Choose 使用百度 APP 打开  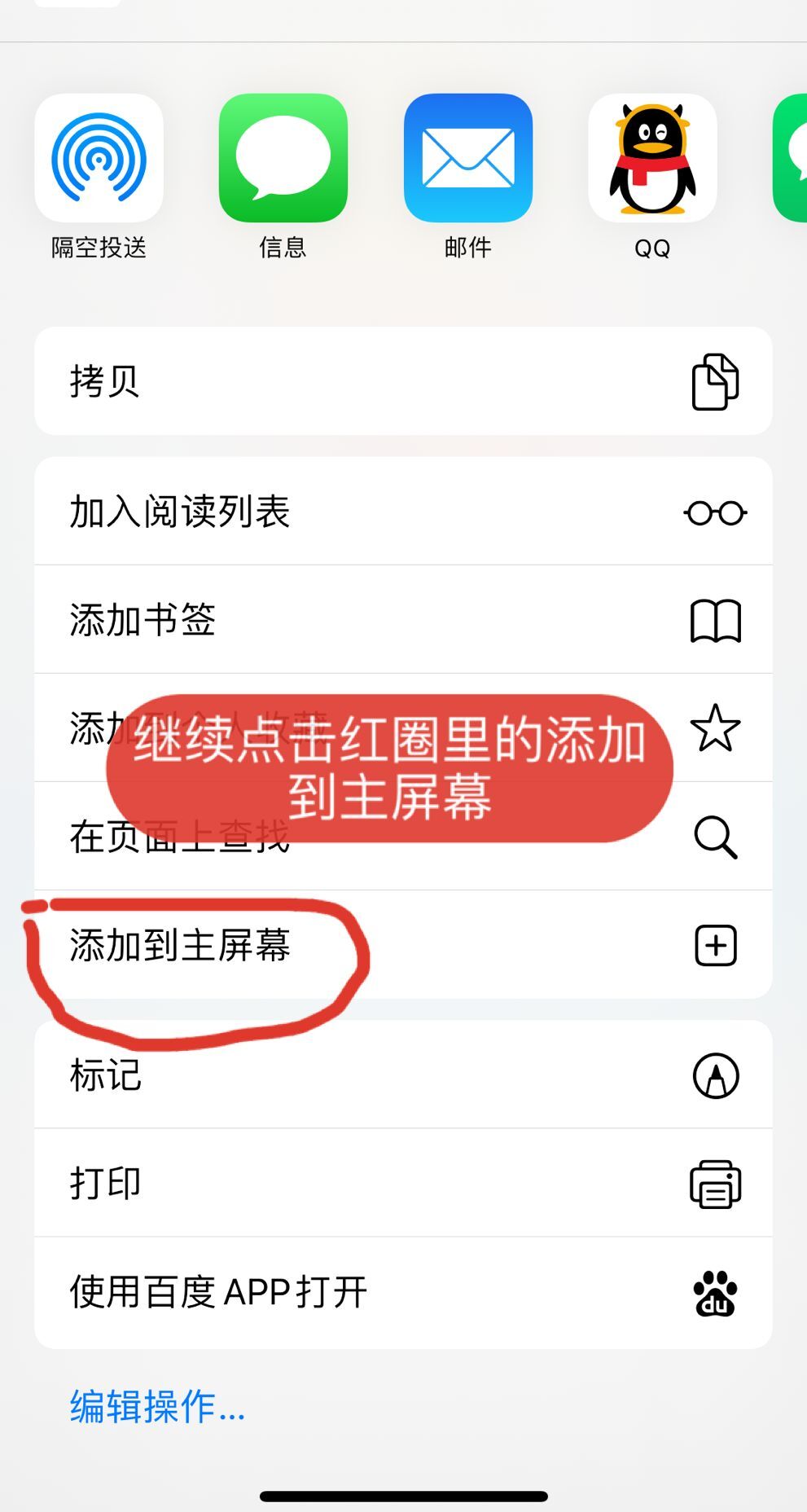(x=403, y=1292)
